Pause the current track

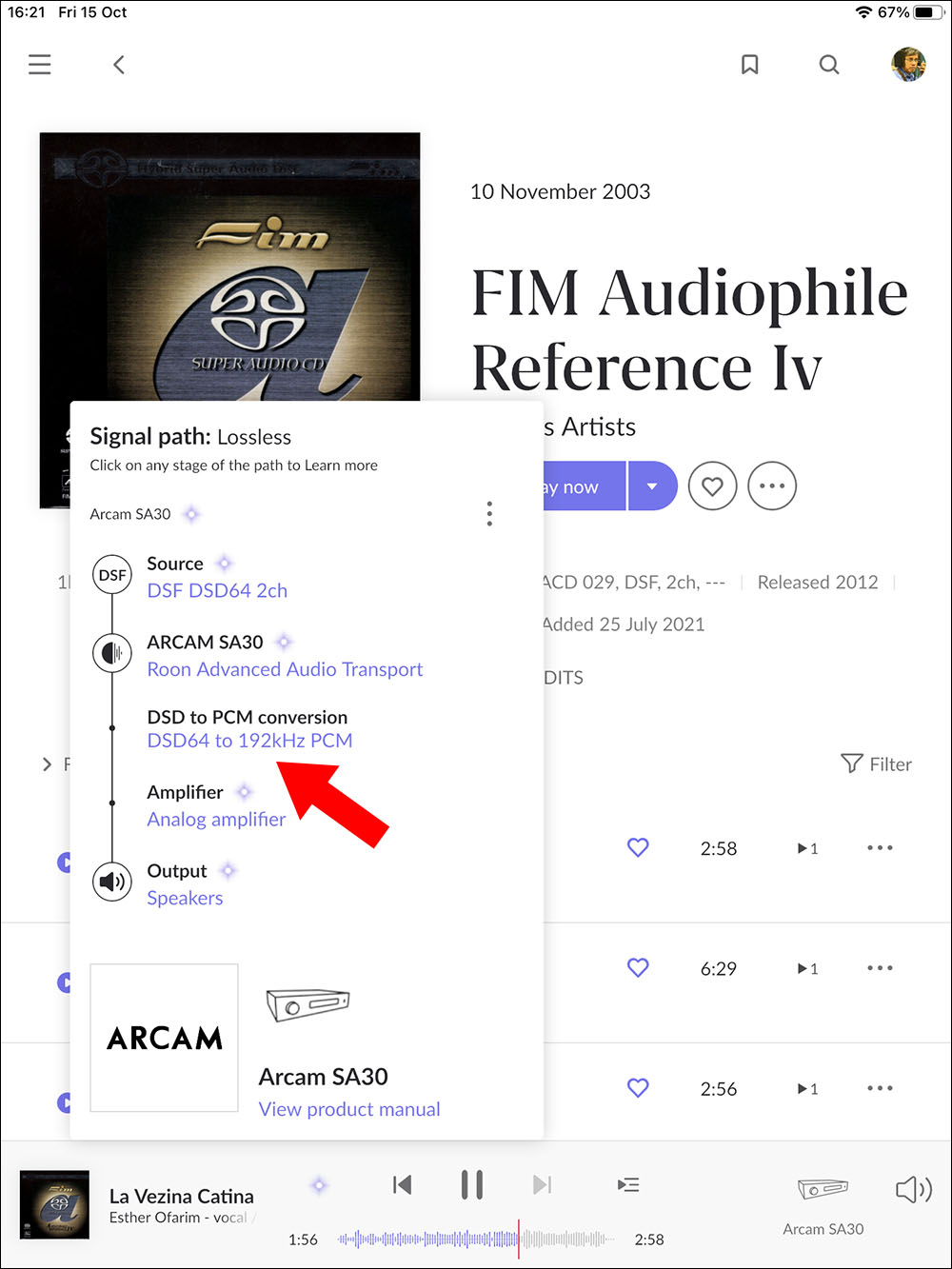pos(472,1184)
